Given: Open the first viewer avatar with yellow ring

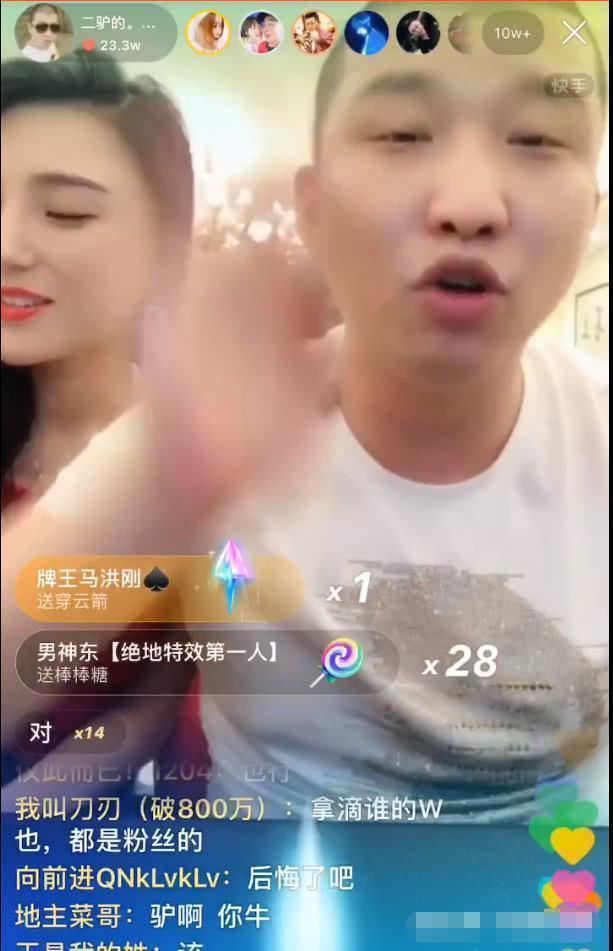Looking at the screenshot, I should coord(209,33).
